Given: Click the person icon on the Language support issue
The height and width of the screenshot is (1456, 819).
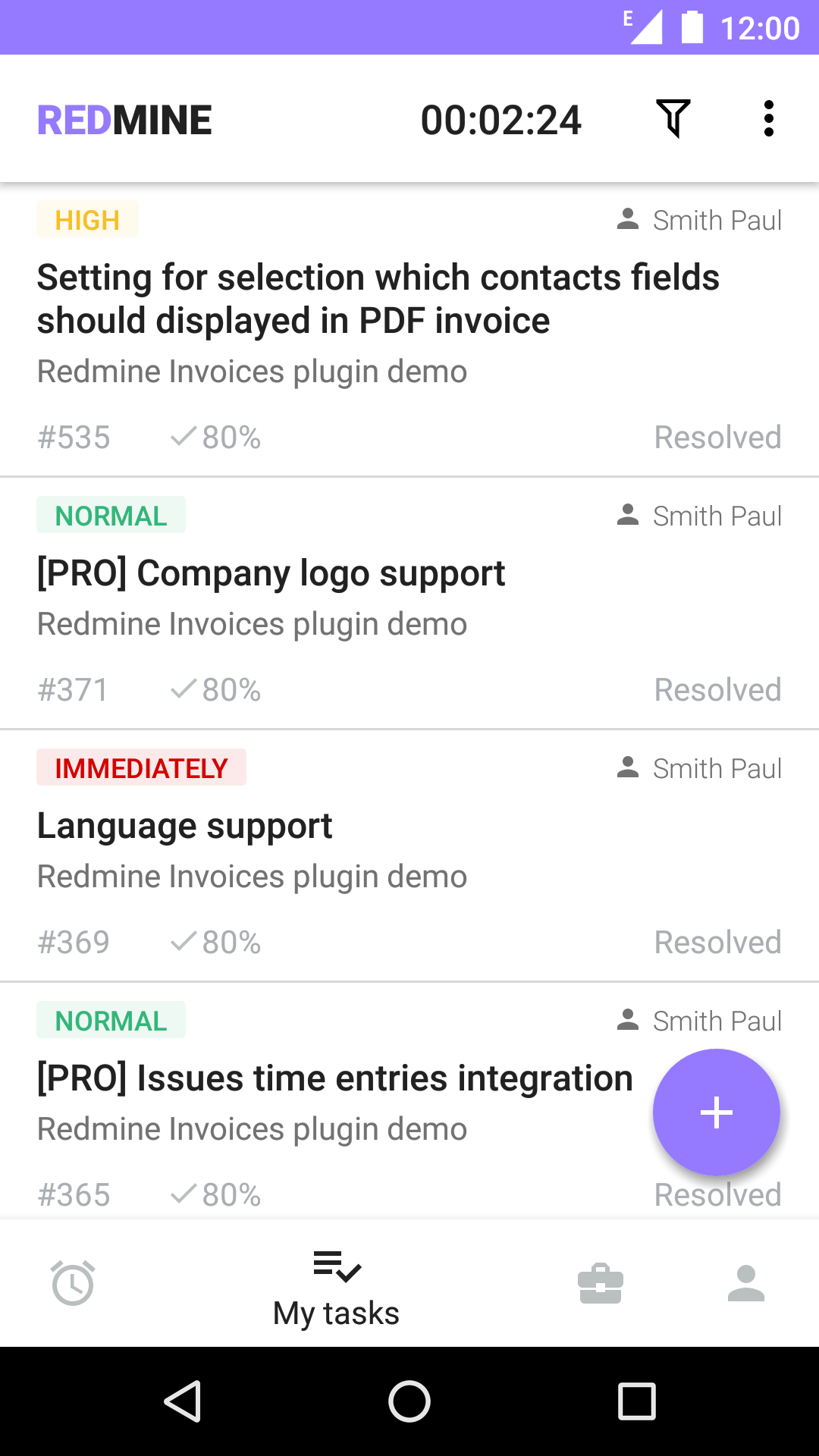Looking at the screenshot, I should tap(626, 768).
